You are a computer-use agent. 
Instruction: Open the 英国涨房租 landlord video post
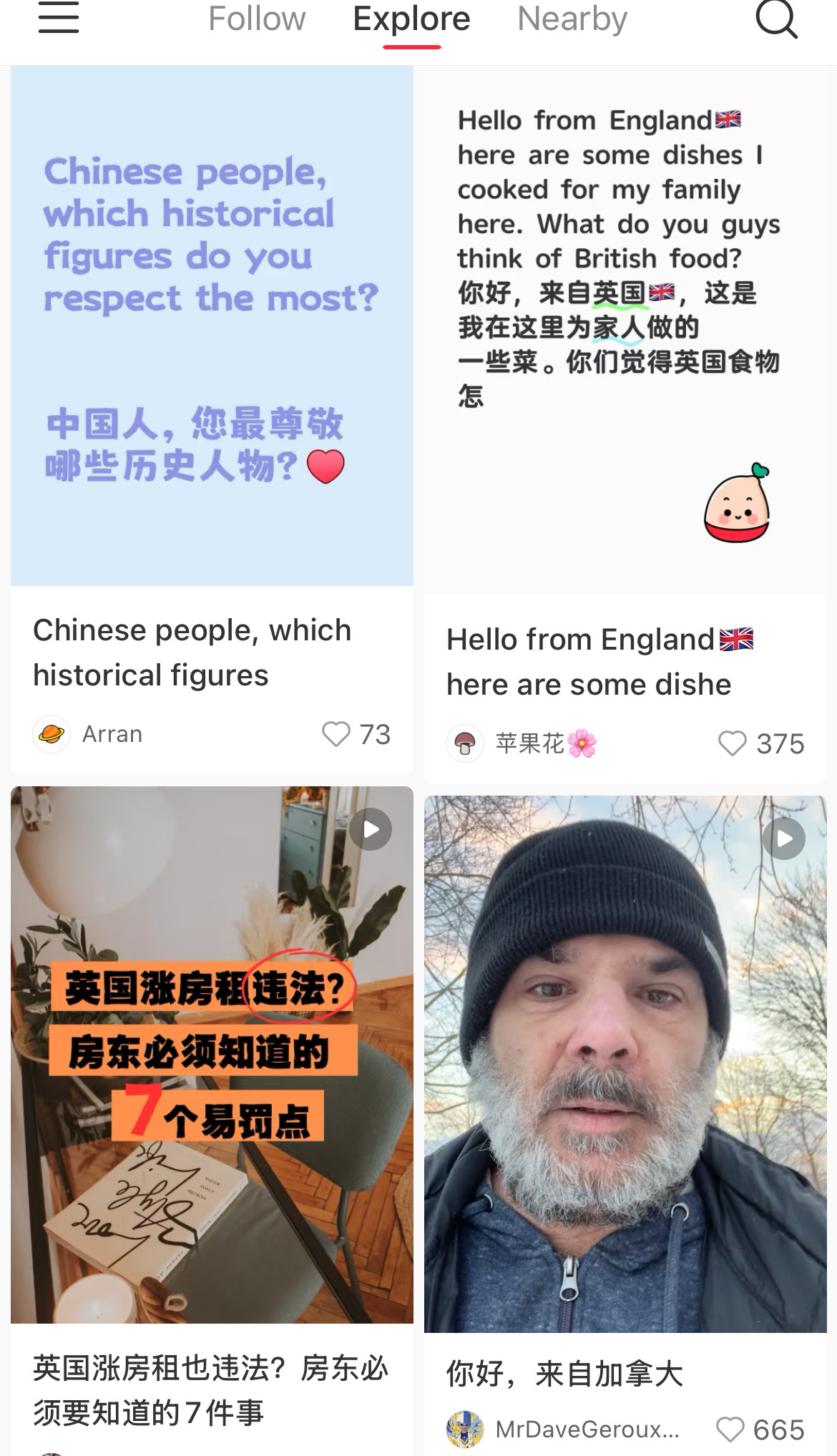coord(212,1055)
